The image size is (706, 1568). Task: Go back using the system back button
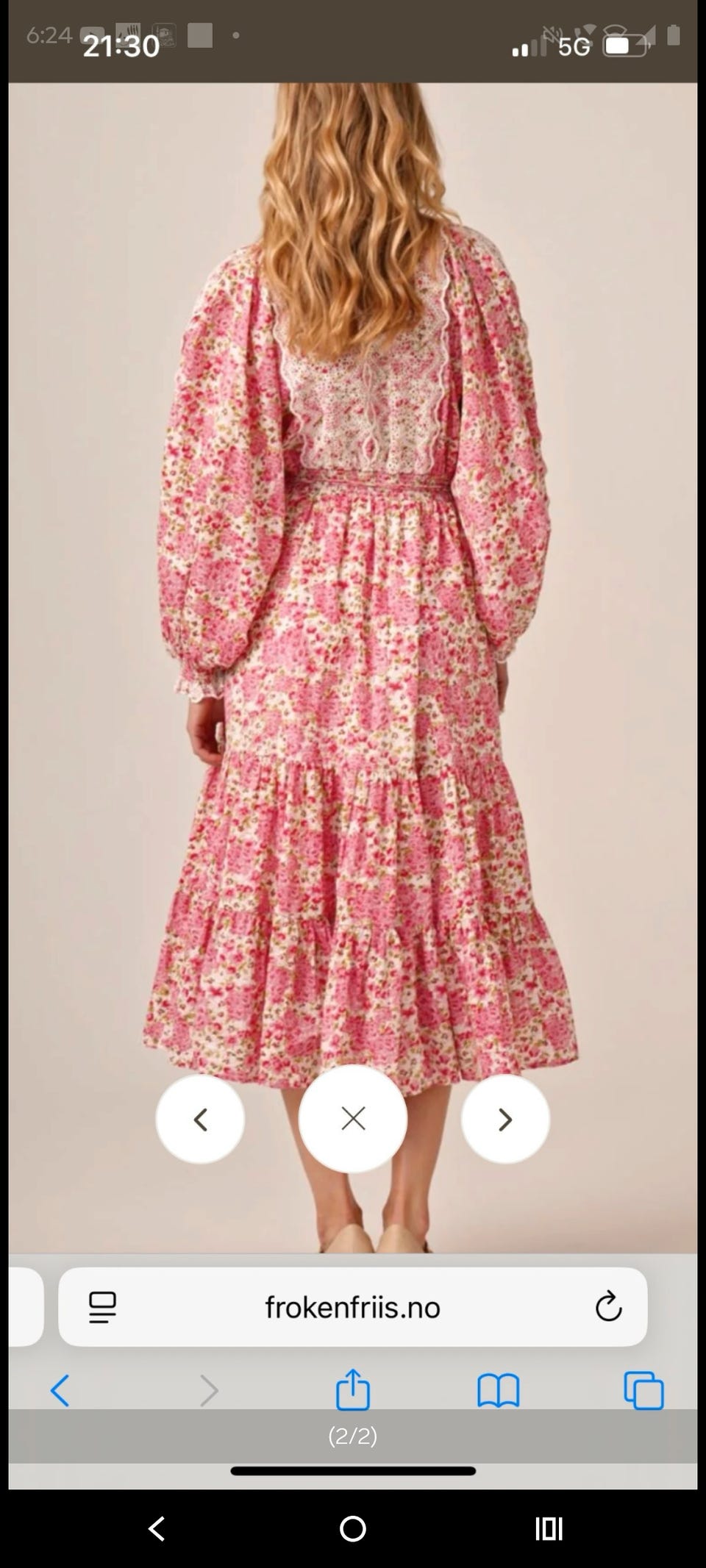(156, 1529)
